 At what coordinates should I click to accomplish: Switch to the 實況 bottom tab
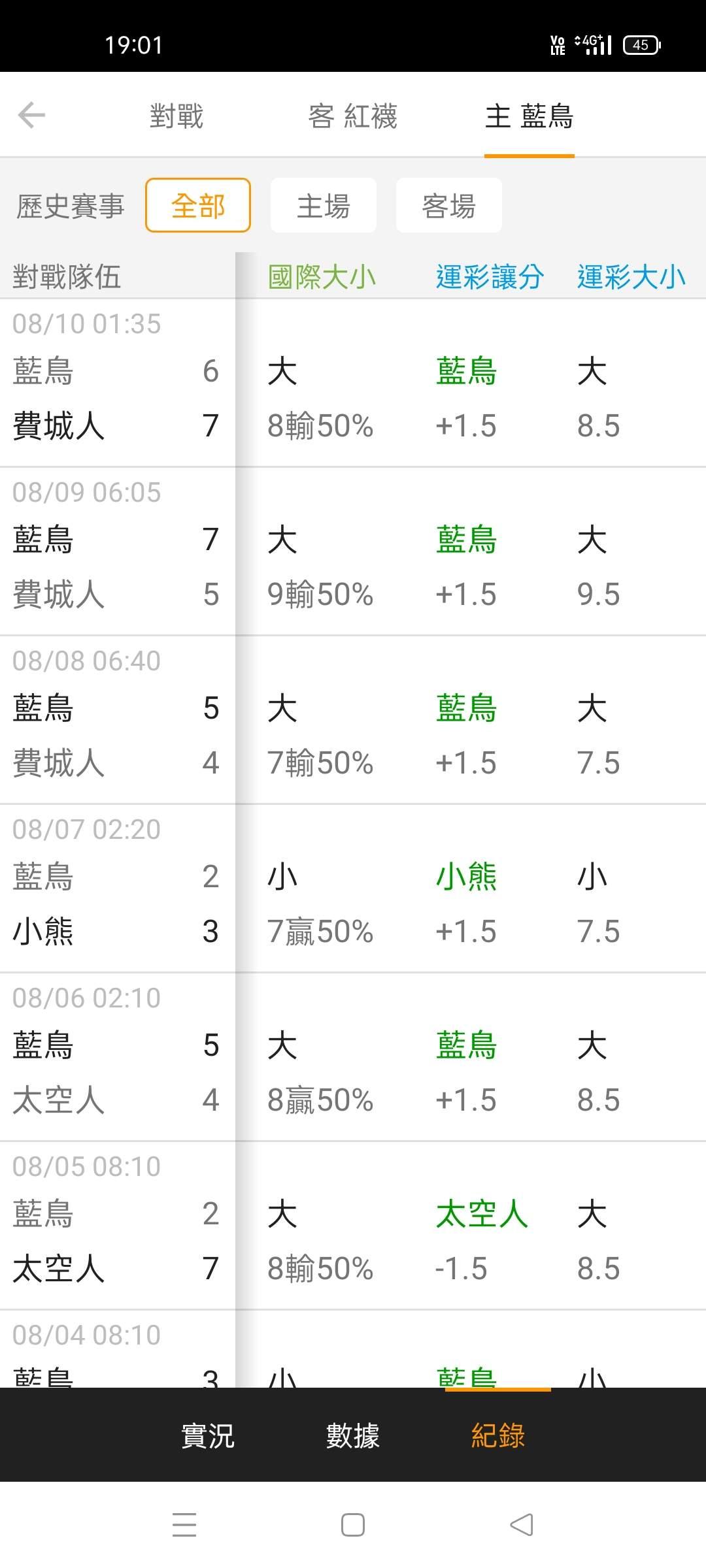[x=208, y=1435]
